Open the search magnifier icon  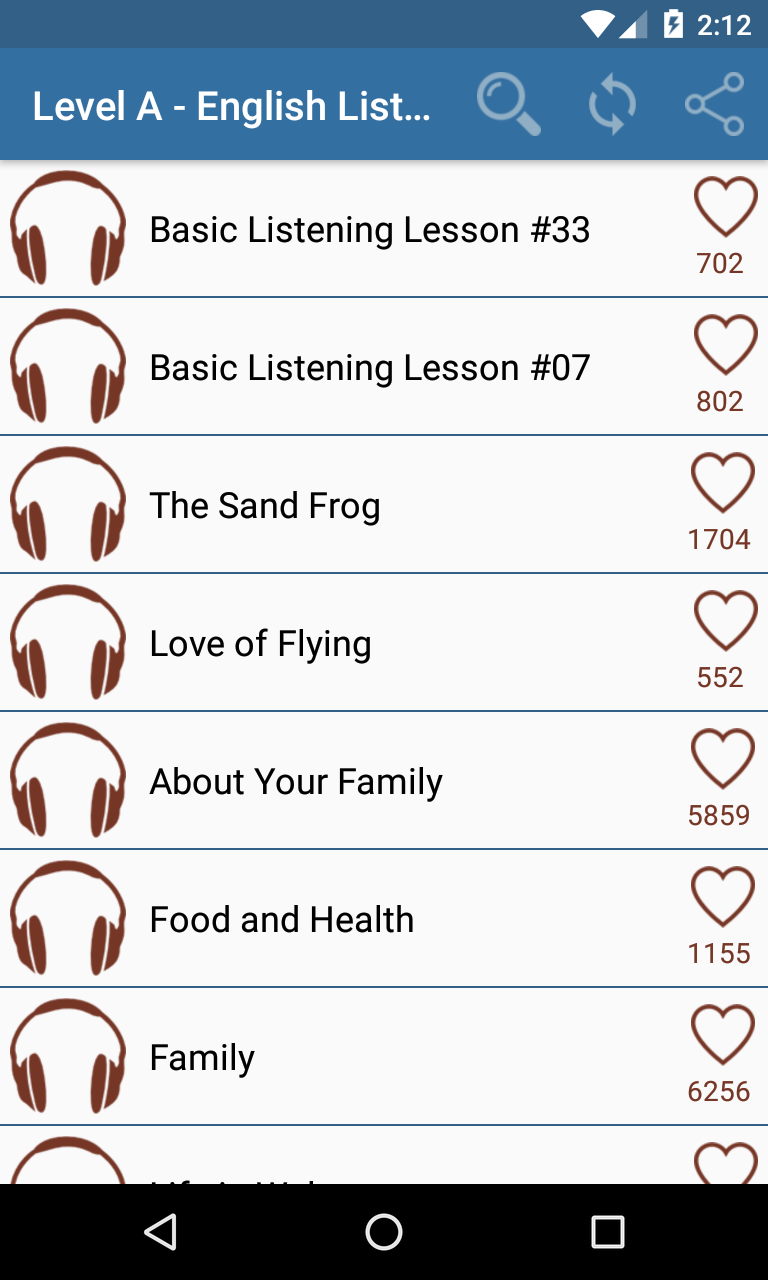(x=509, y=105)
